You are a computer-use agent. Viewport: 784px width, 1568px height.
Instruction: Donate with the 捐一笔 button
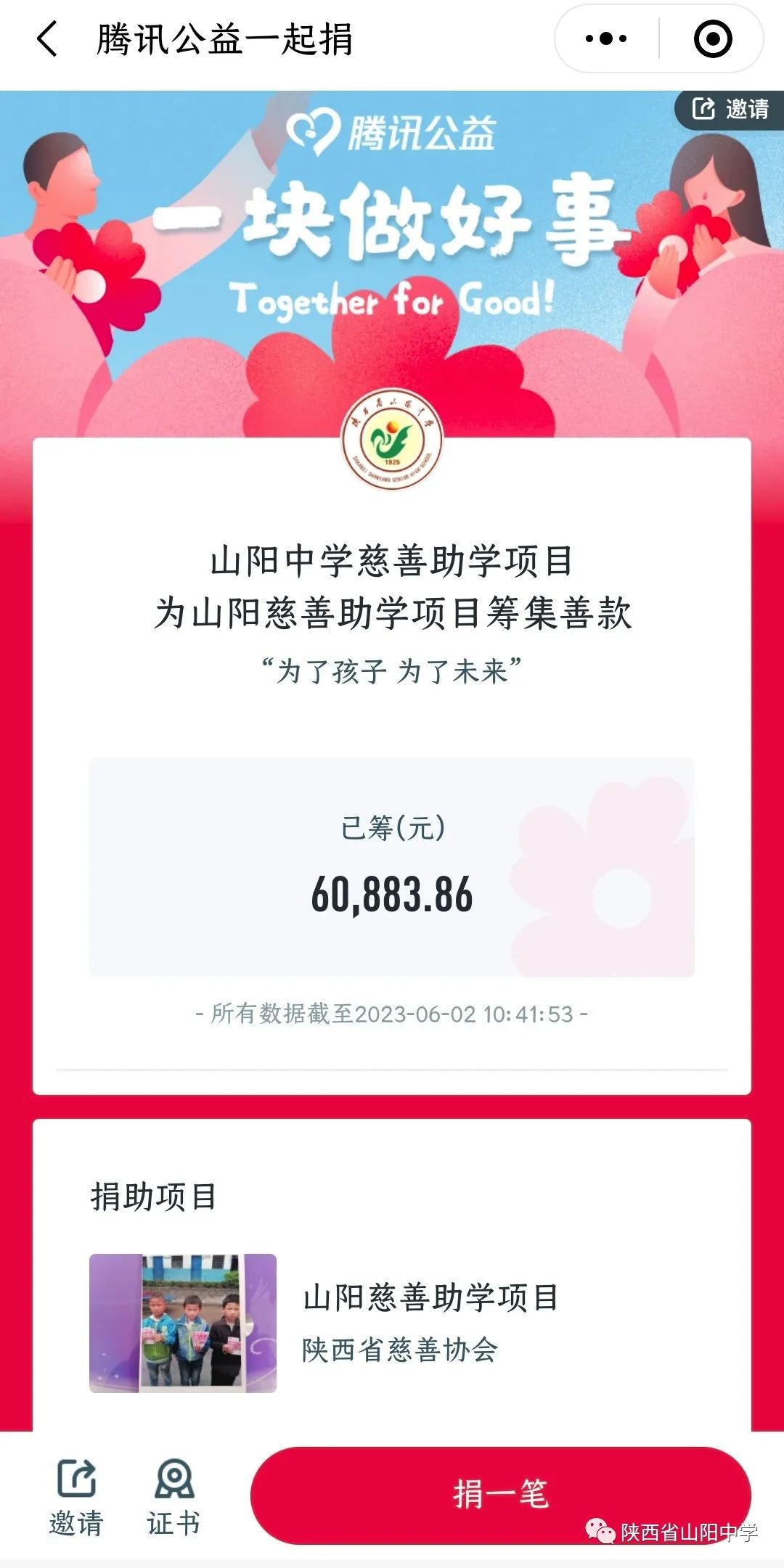(500, 1495)
